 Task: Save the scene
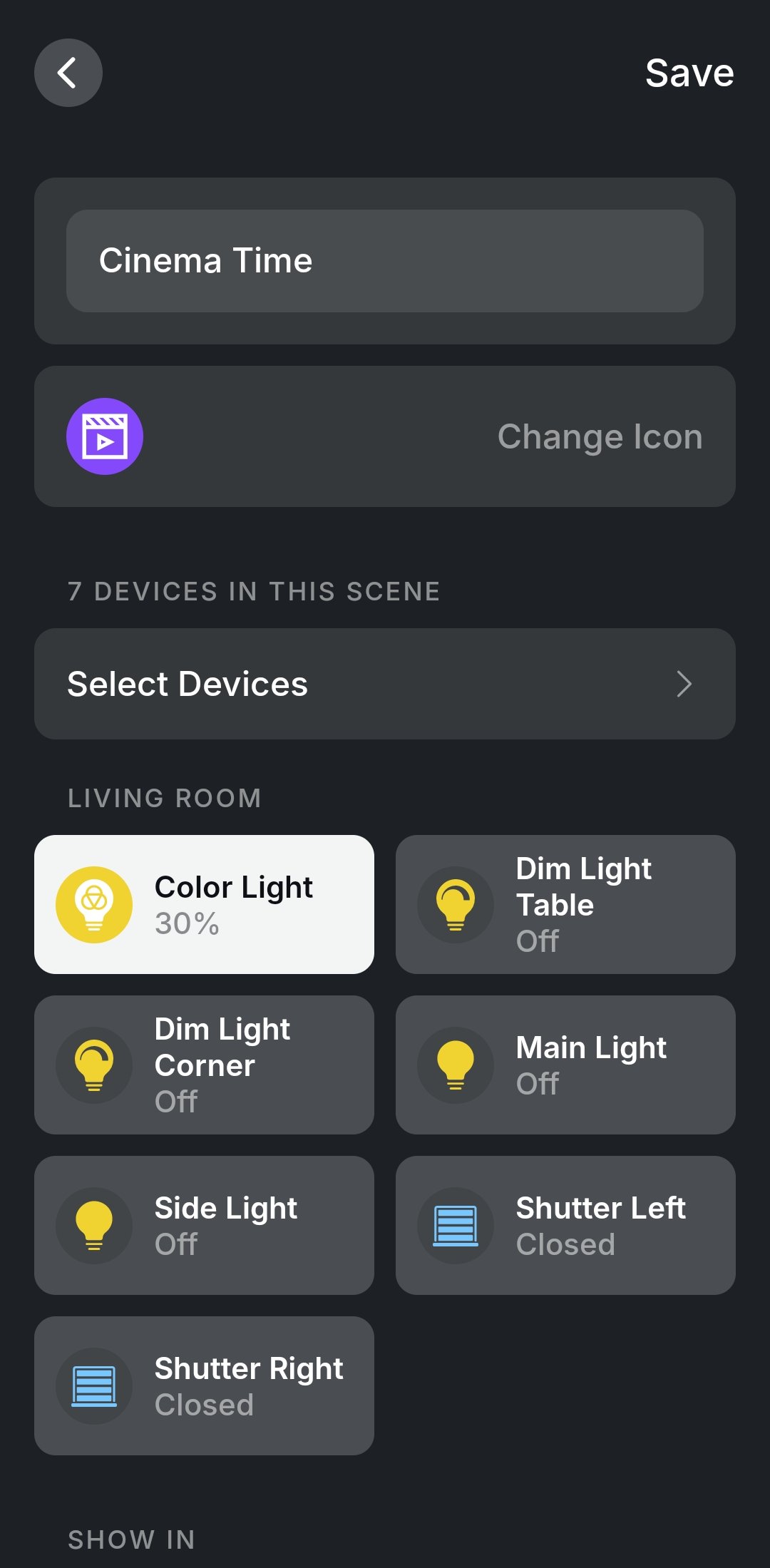tap(689, 73)
